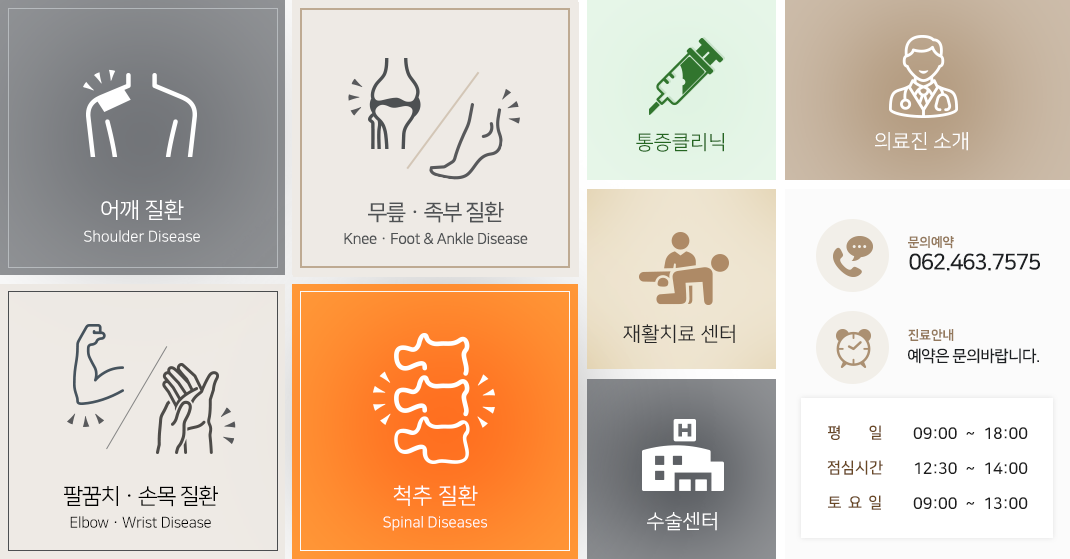
Task: Select the 팔꿈치·손목 질환 Elbow Wrist tile
Action: pyautogui.click(x=142, y=420)
